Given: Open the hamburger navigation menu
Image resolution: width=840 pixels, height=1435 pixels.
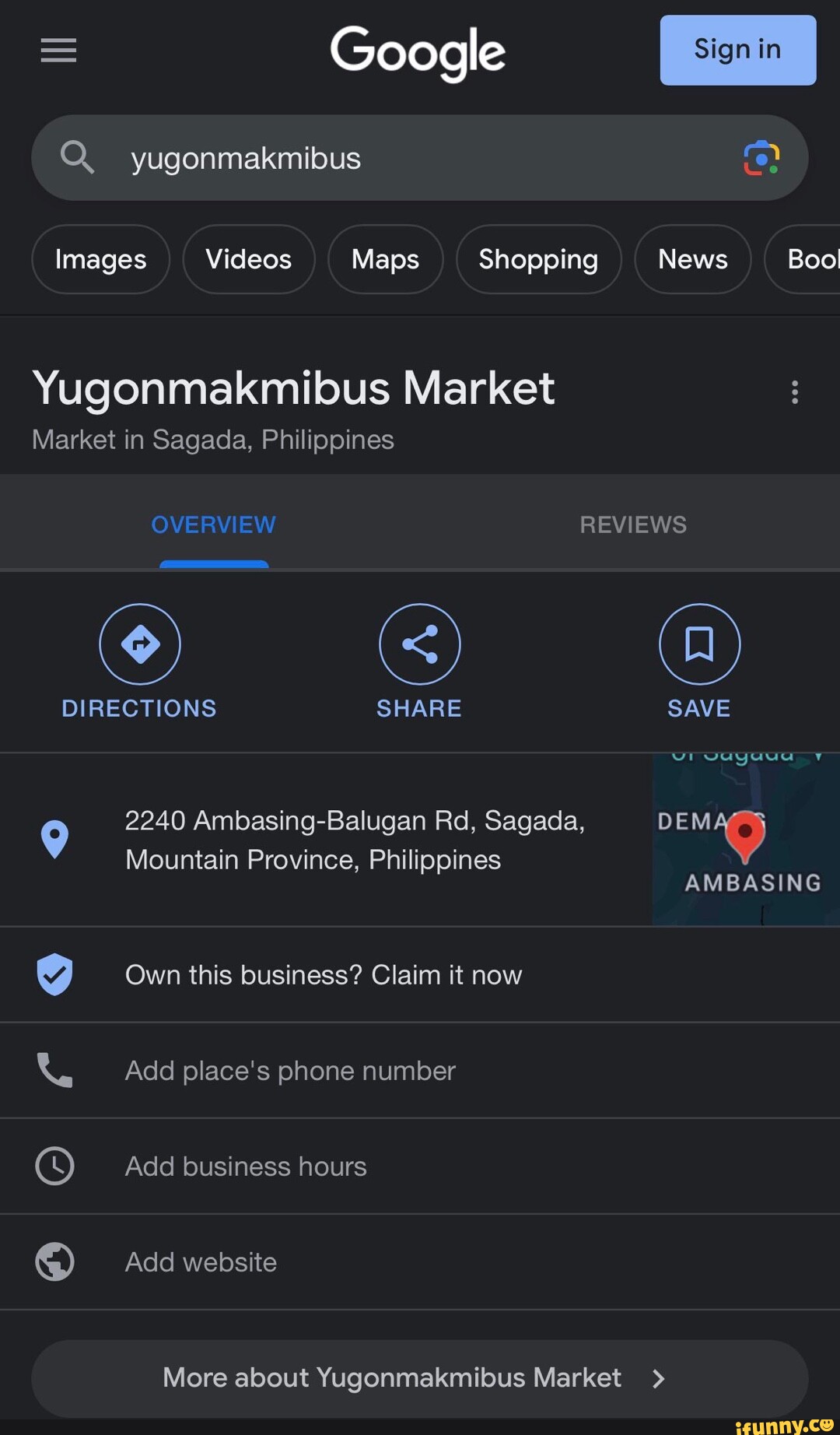Looking at the screenshot, I should (x=58, y=50).
